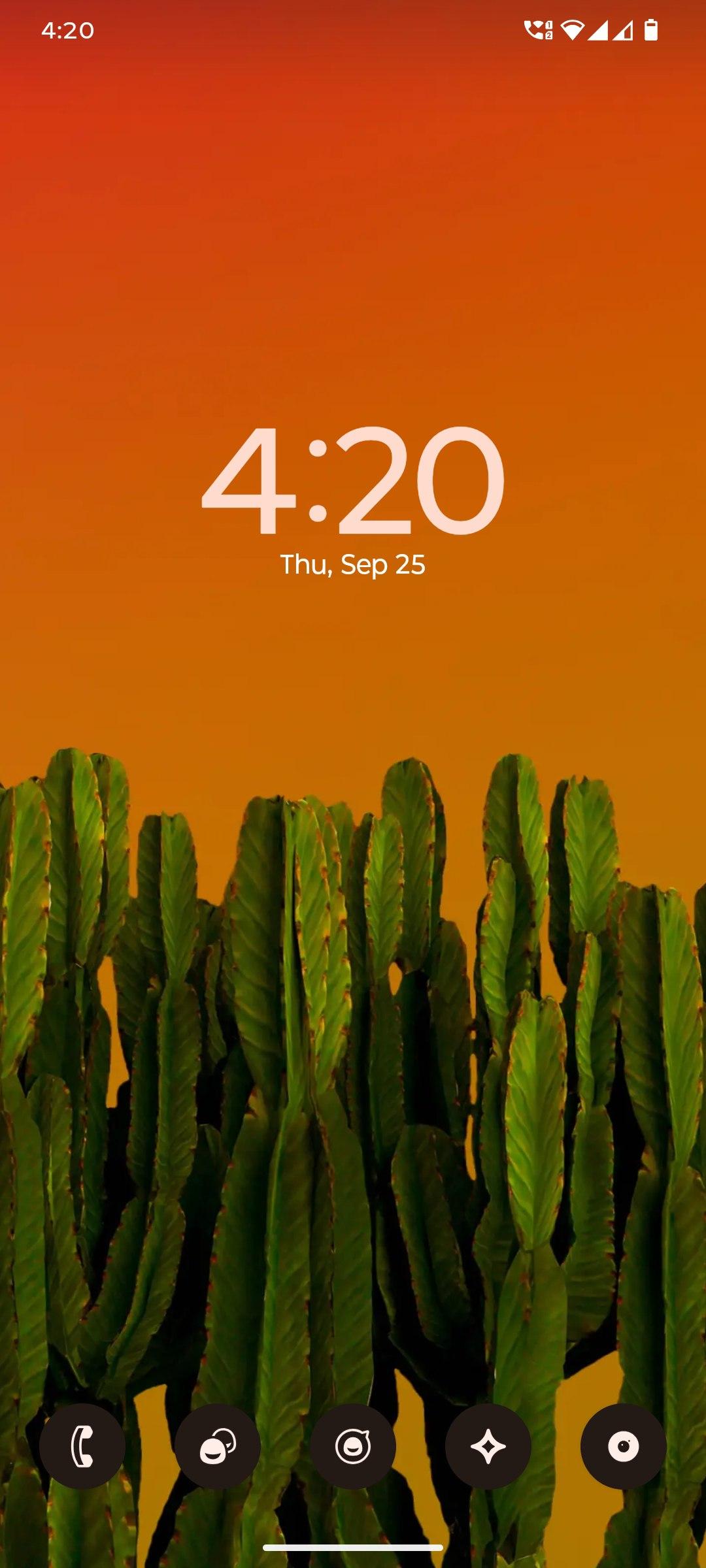Open the Camera app
The width and height of the screenshot is (706, 1568).
tap(624, 1446)
